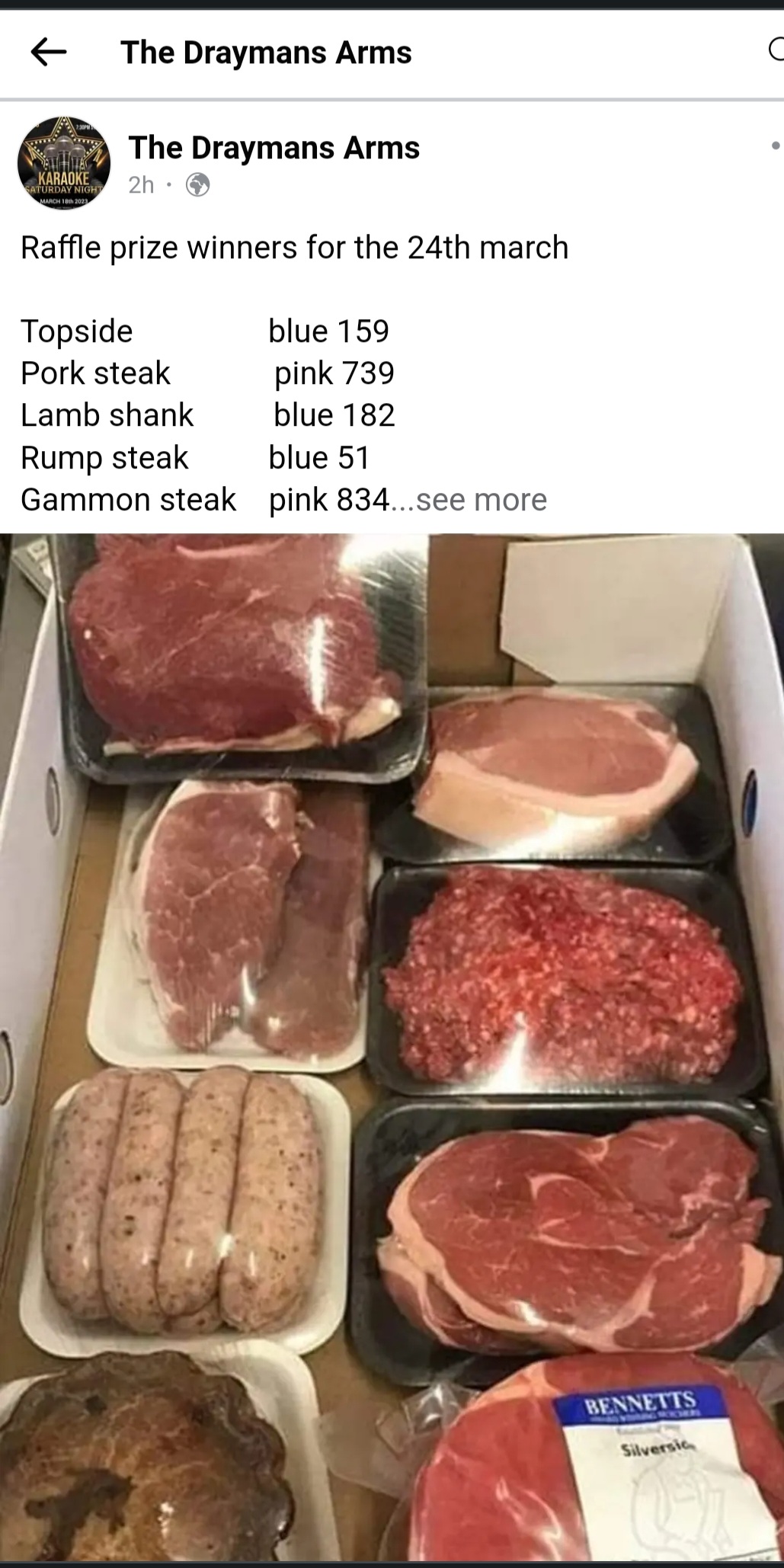This screenshot has width=784, height=1568.
Task: Open the post's overflow options menu
Action: [x=774, y=146]
